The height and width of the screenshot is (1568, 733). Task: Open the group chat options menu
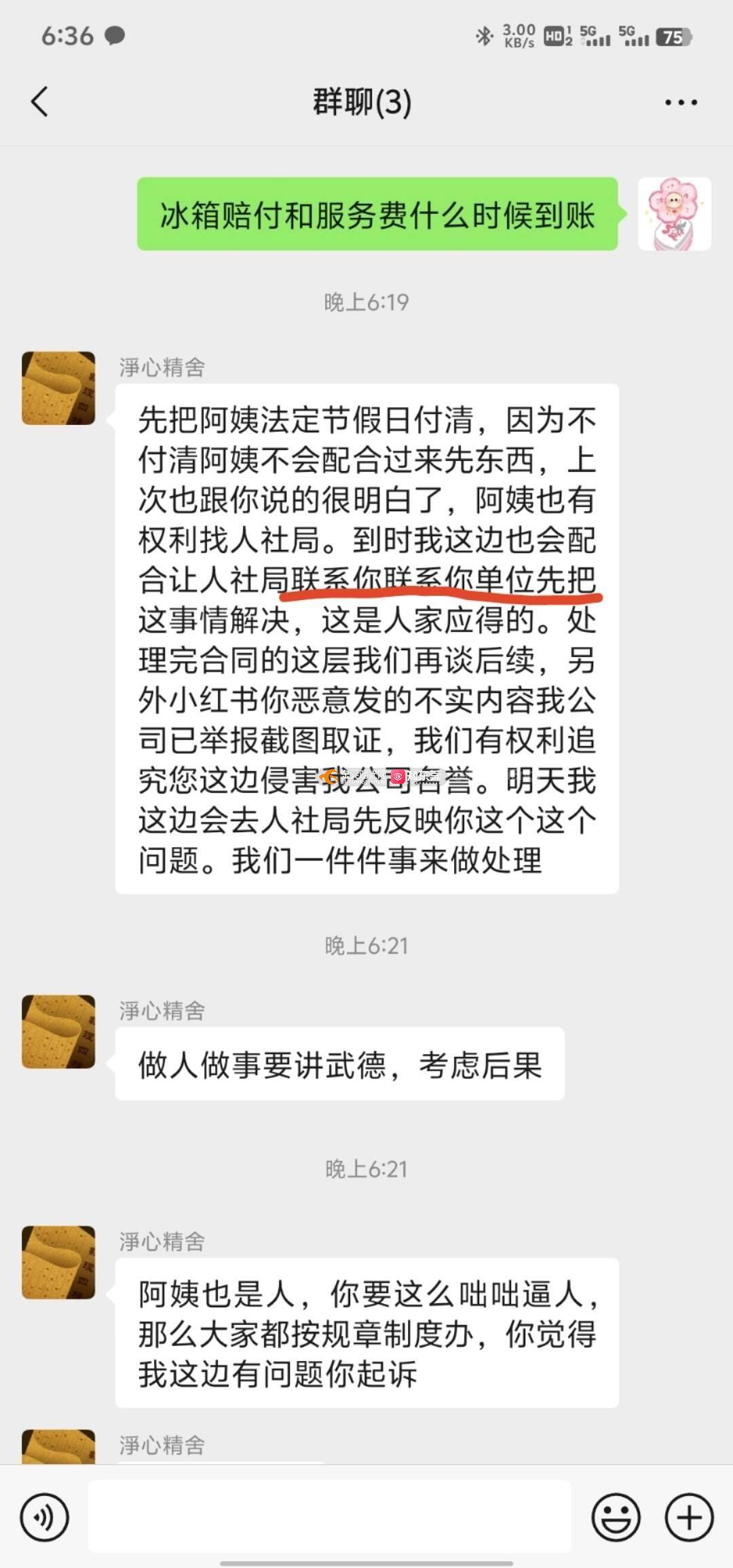coord(681,102)
